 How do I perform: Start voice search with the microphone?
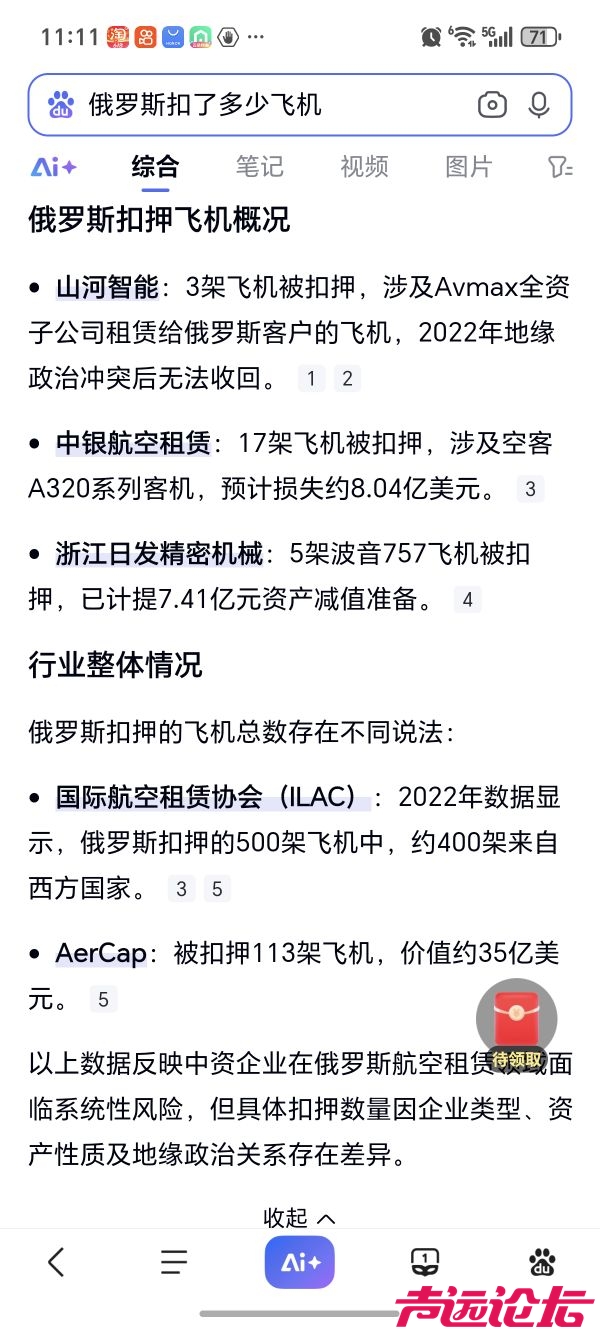click(x=539, y=104)
